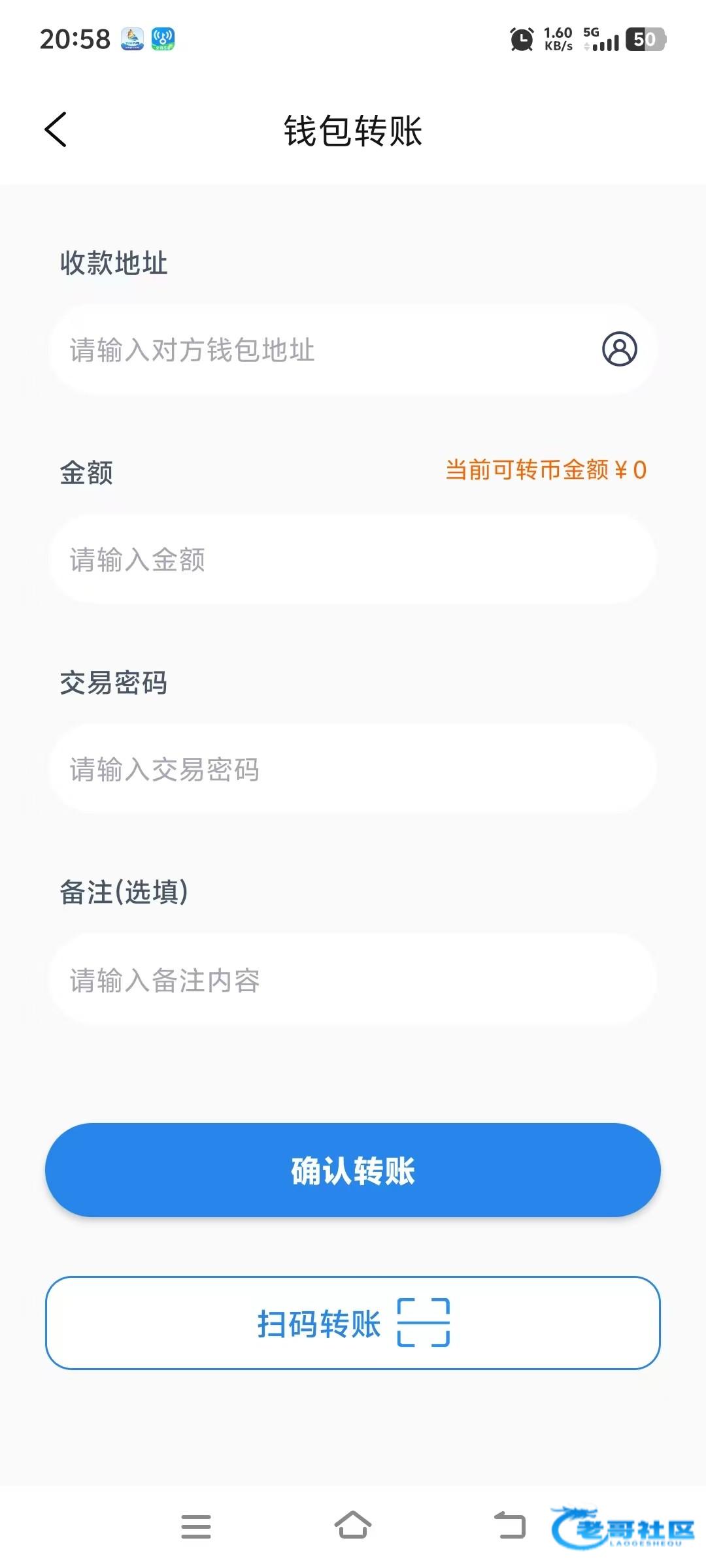The height and width of the screenshot is (1568, 706).
Task: Open the contact picker icon in address field
Action: [x=619, y=349]
